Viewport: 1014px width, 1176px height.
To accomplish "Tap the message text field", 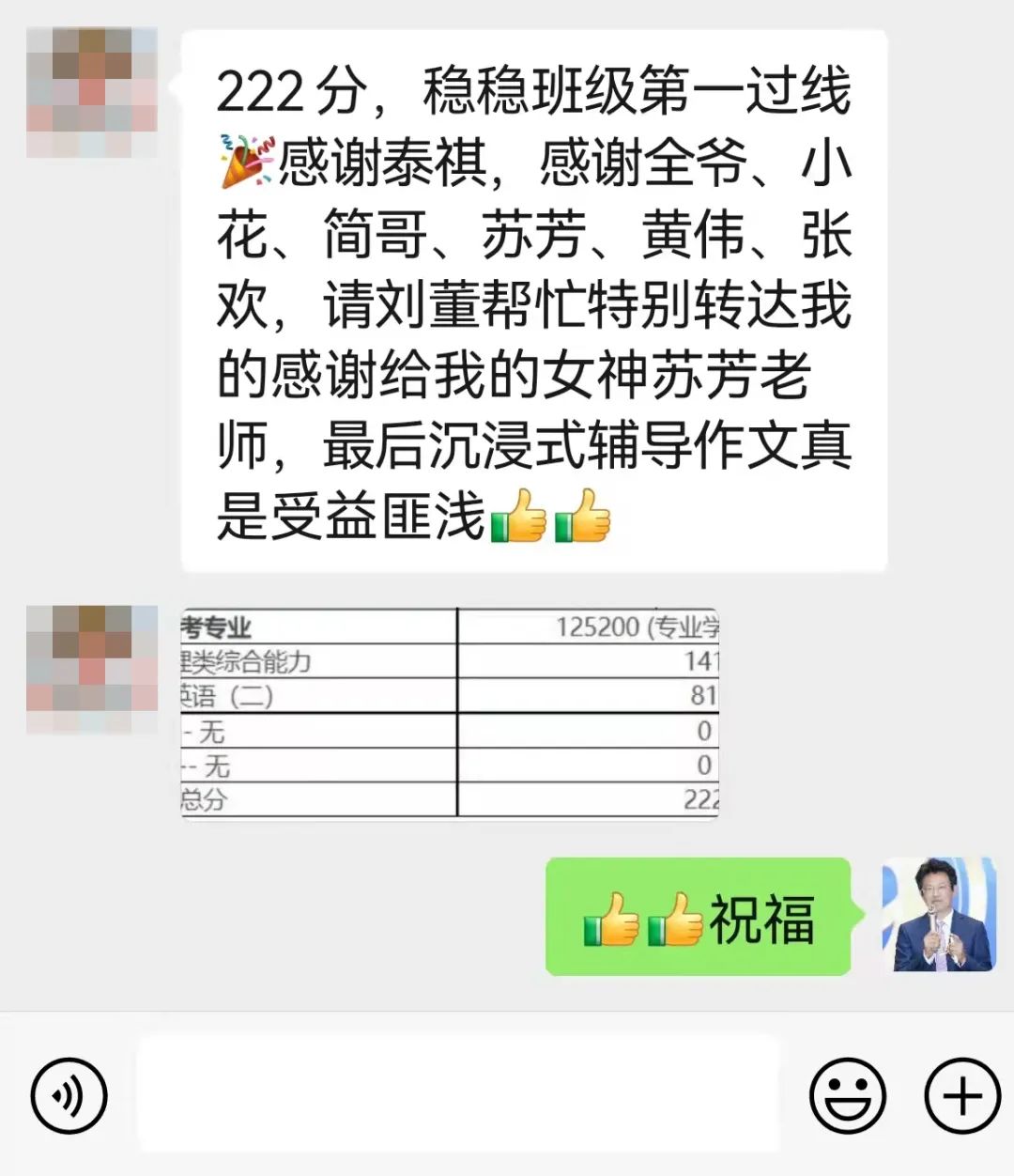I will [458, 1095].
